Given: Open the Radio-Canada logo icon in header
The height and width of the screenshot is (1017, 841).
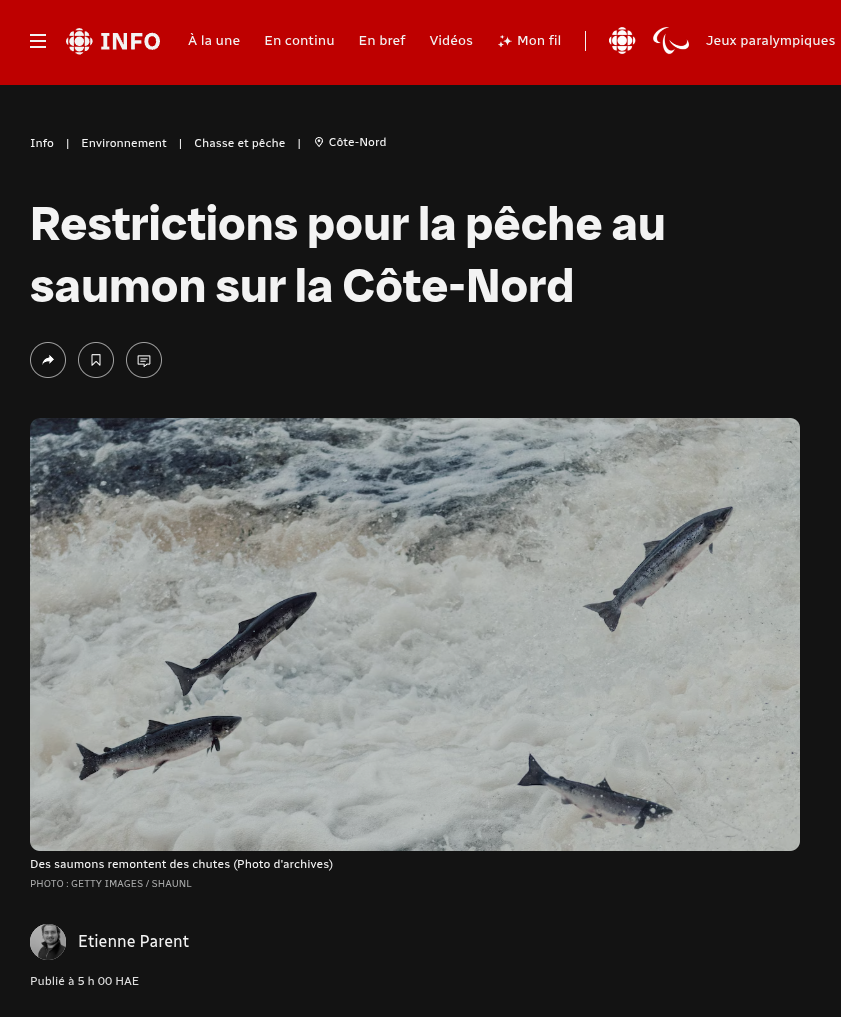Looking at the screenshot, I should [622, 41].
